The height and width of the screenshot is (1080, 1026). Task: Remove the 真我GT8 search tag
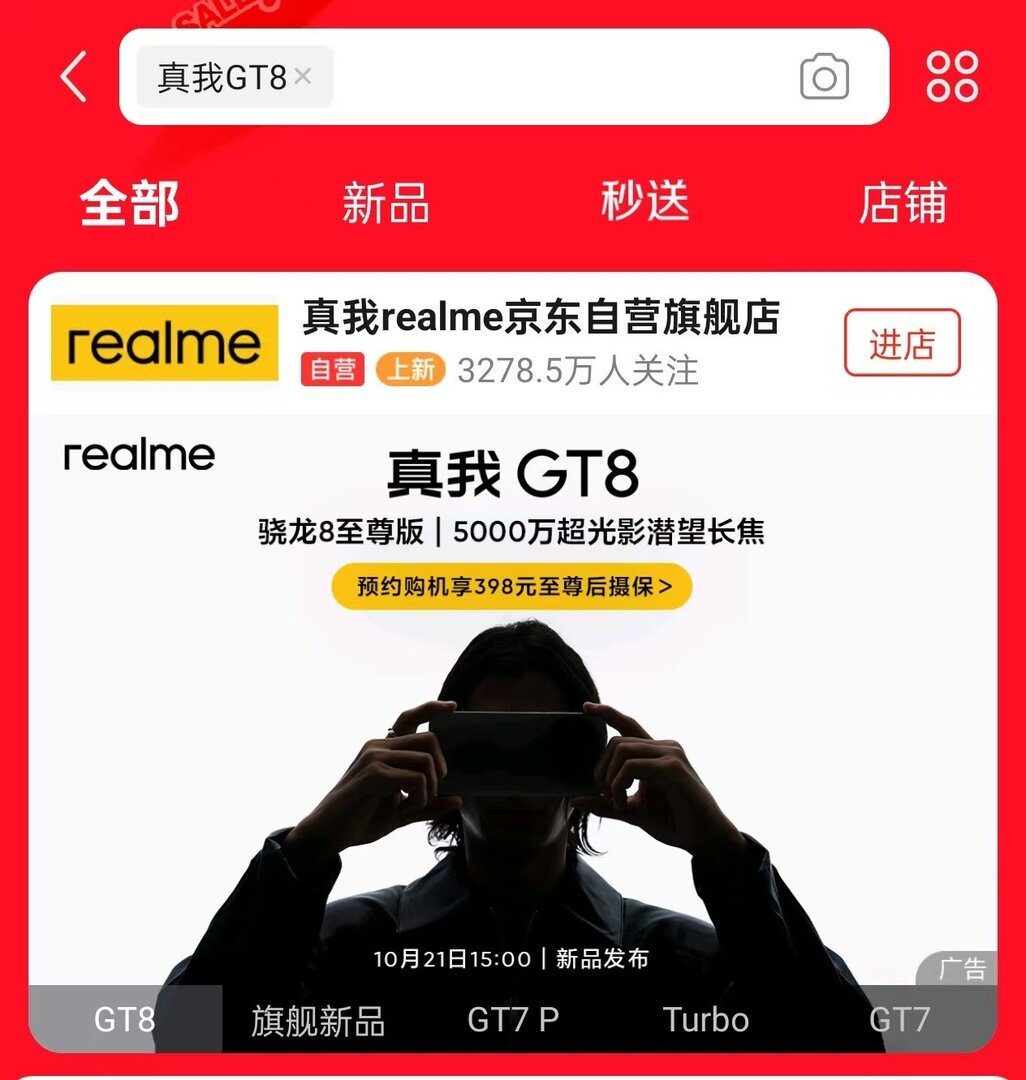point(304,76)
